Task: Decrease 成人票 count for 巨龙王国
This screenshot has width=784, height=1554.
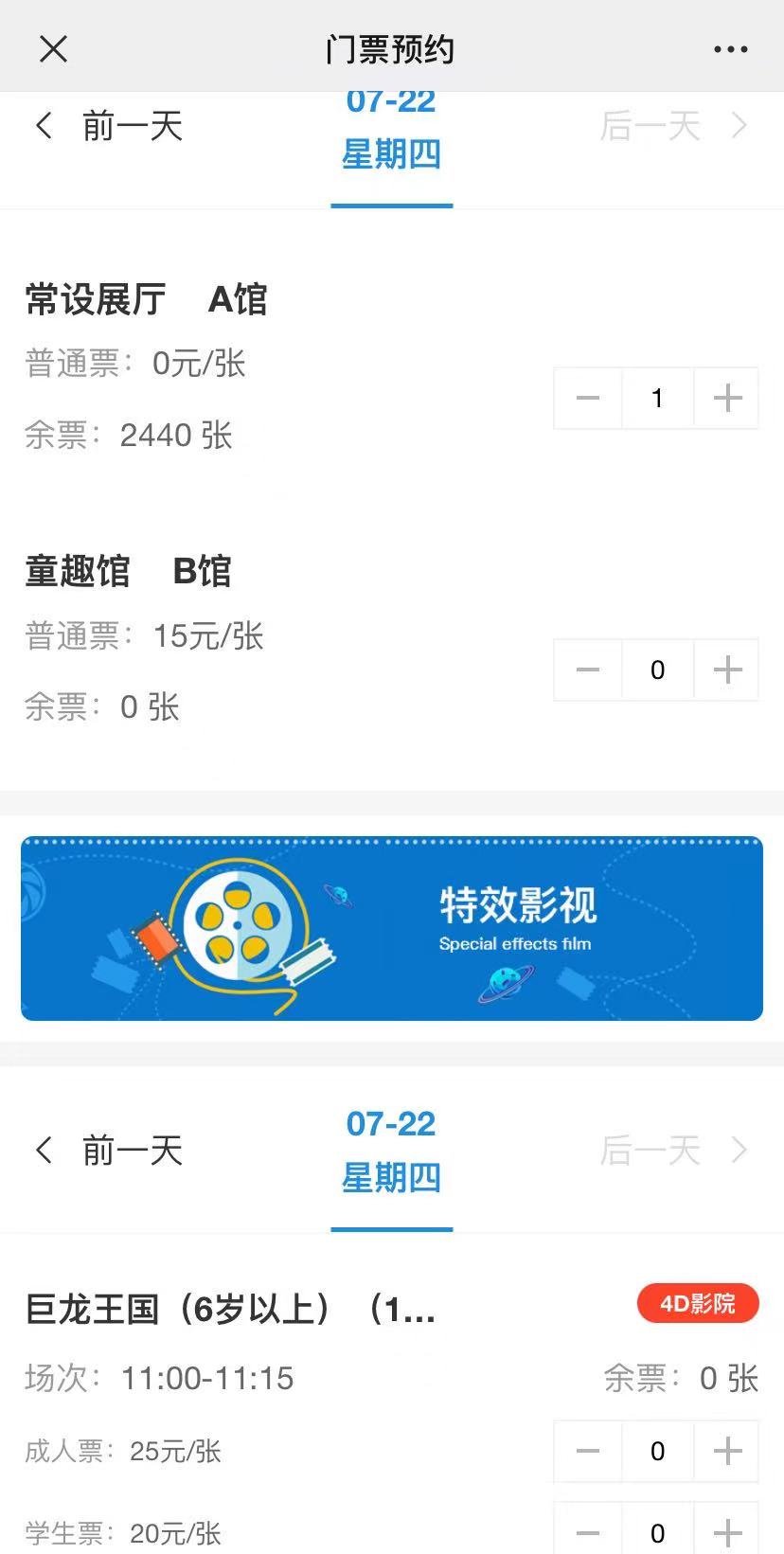Action: coord(588,1451)
